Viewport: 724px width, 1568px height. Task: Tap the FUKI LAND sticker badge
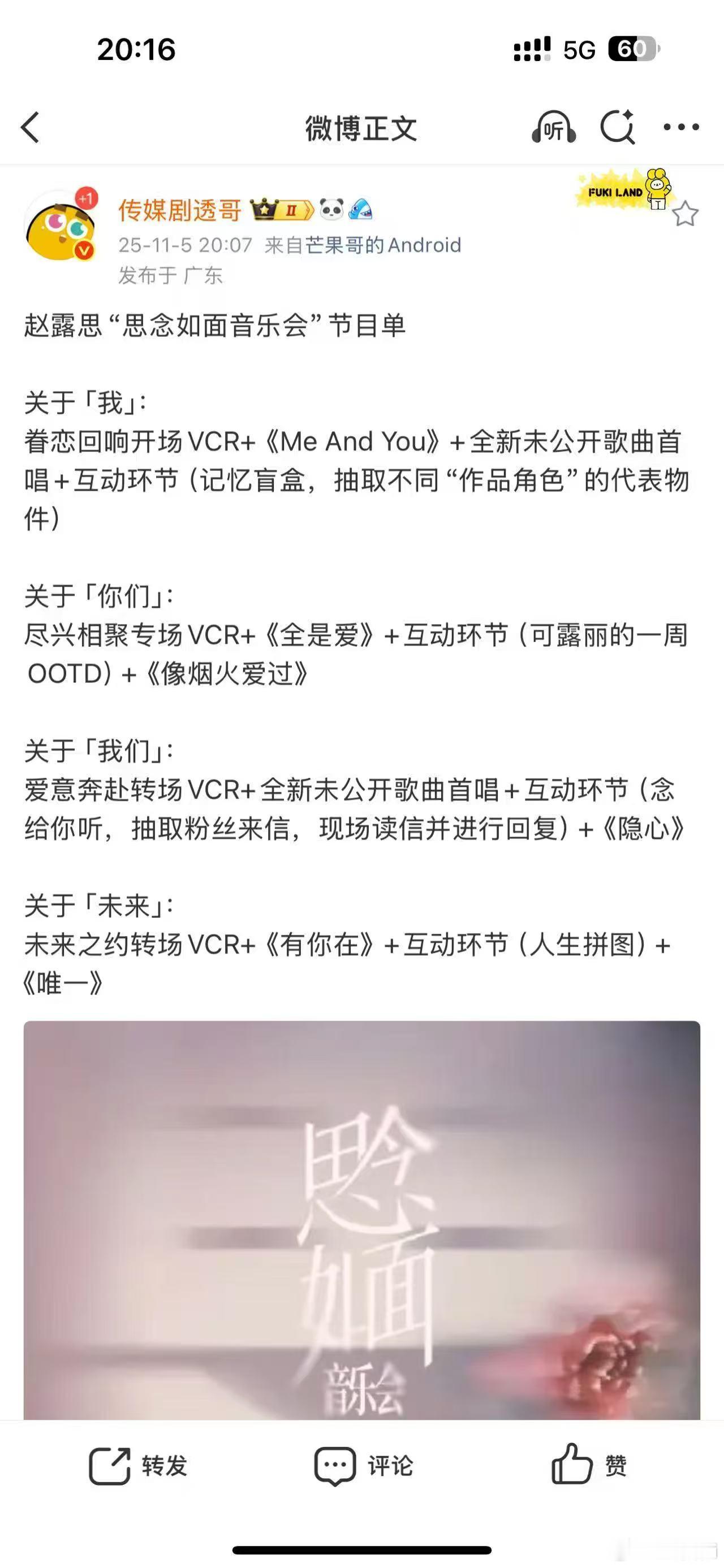[x=621, y=190]
